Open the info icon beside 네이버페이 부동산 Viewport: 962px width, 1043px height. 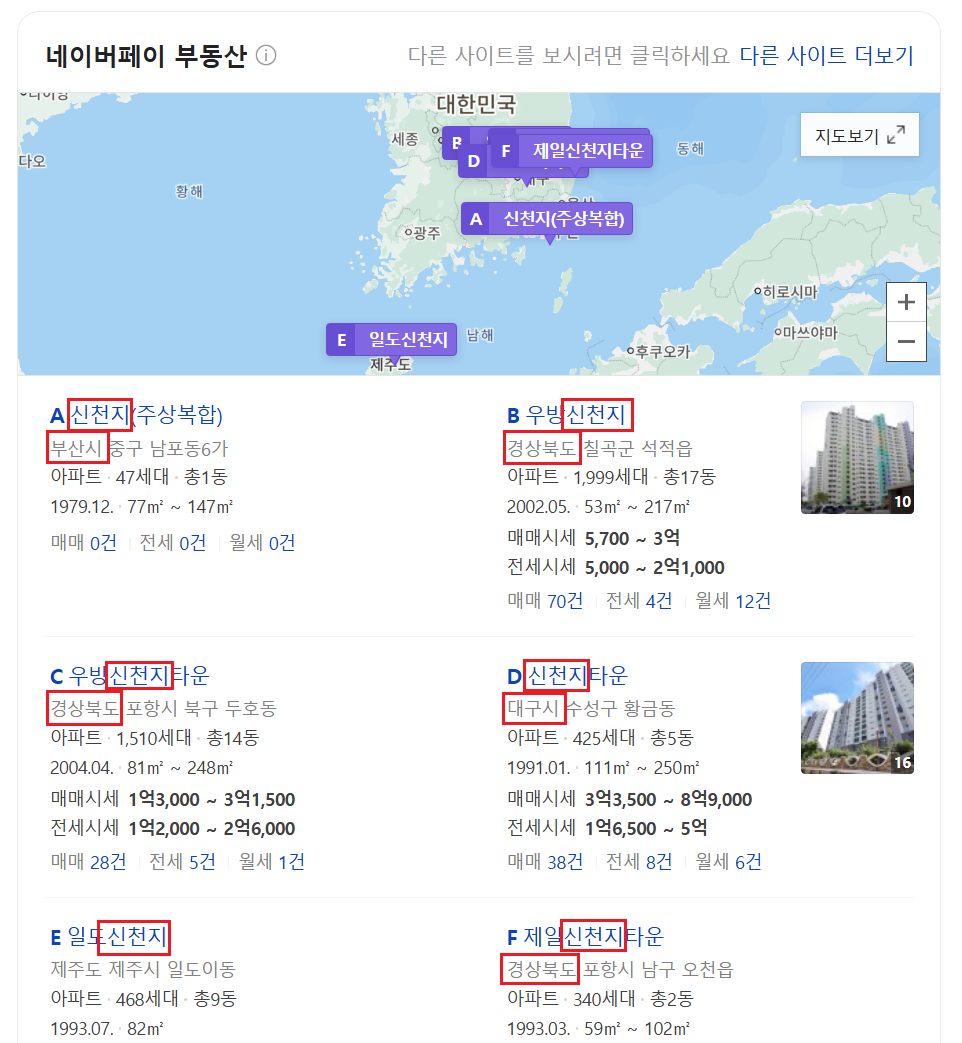coord(266,55)
